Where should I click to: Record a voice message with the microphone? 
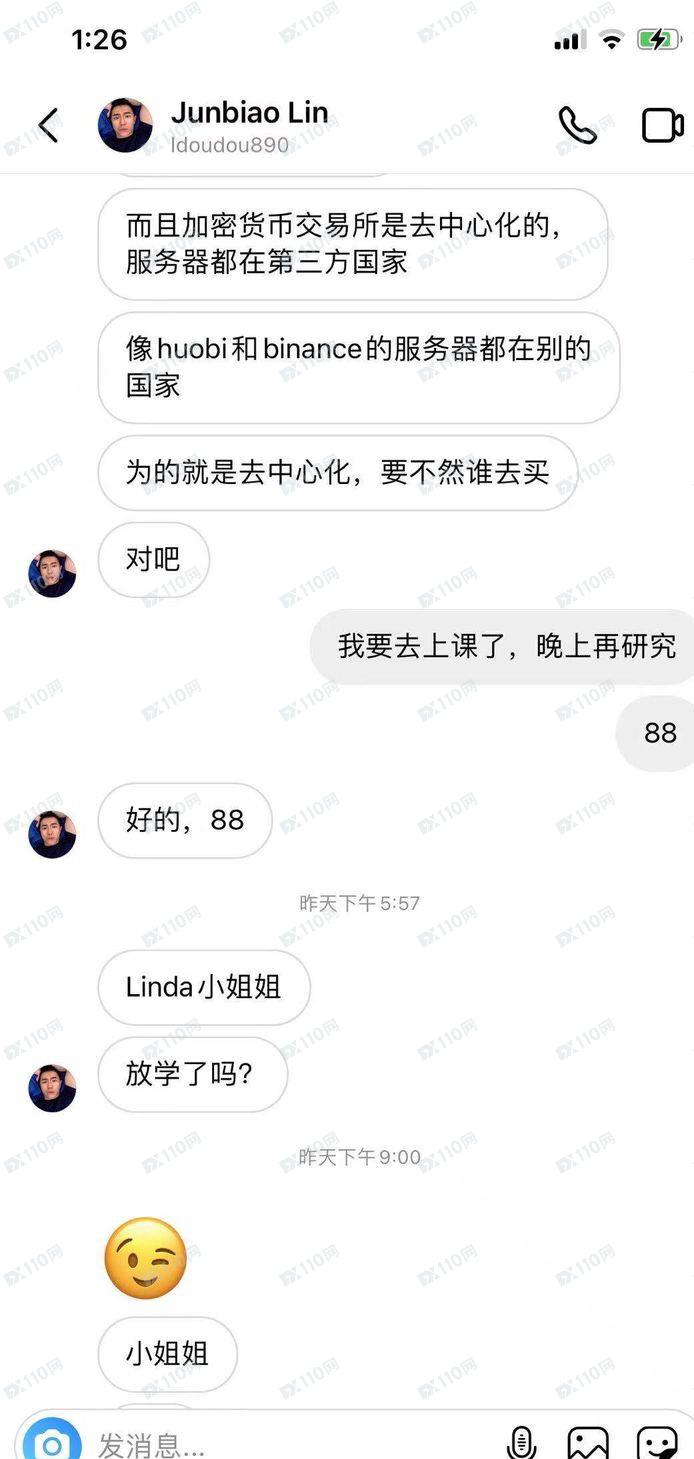coord(521,1443)
